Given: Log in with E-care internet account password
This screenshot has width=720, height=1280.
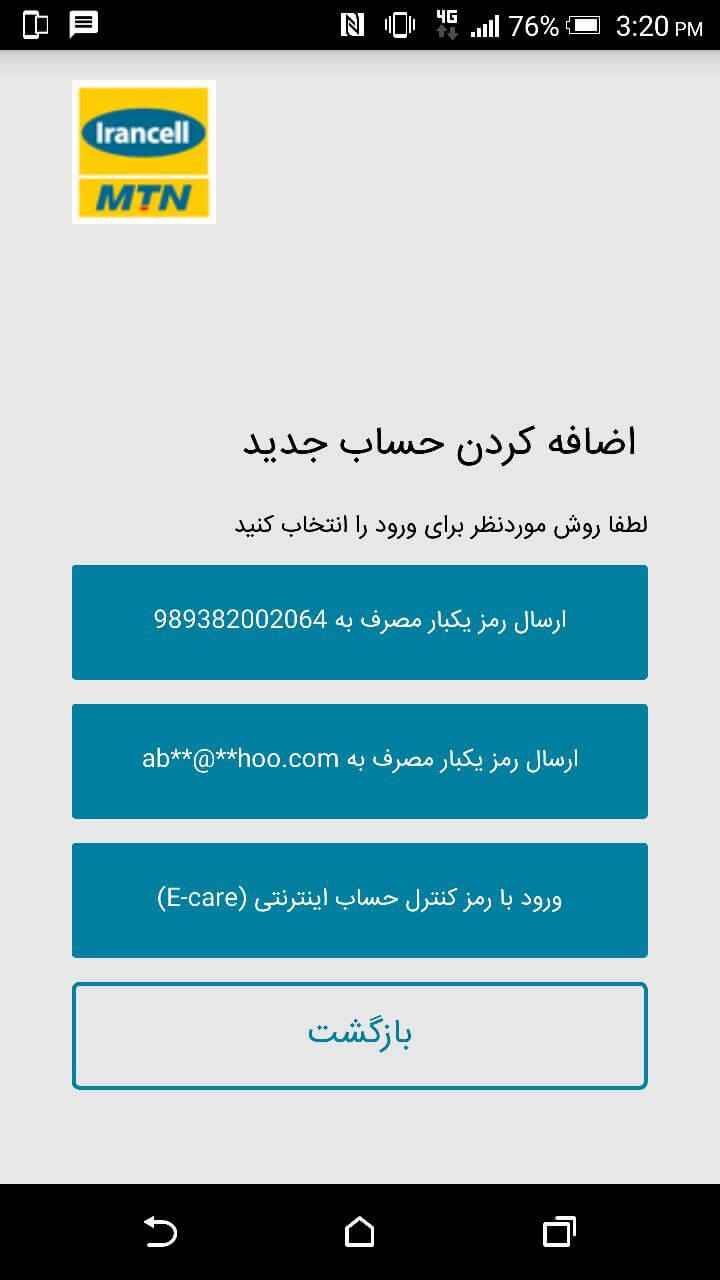Looking at the screenshot, I should [x=360, y=900].
